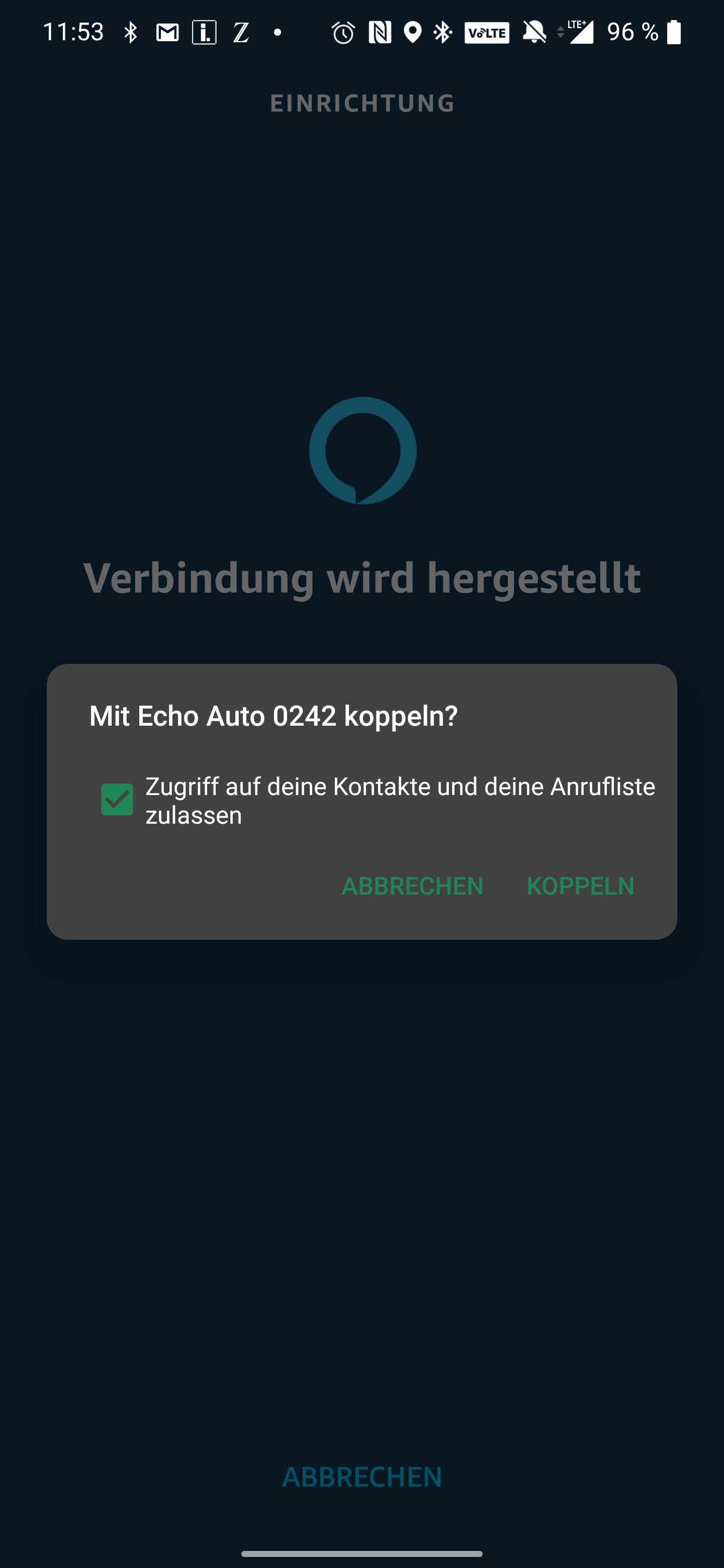The image size is (724, 1568).
Task: Abort setup via bottom ABBRECHEN
Action: (x=361, y=1478)
